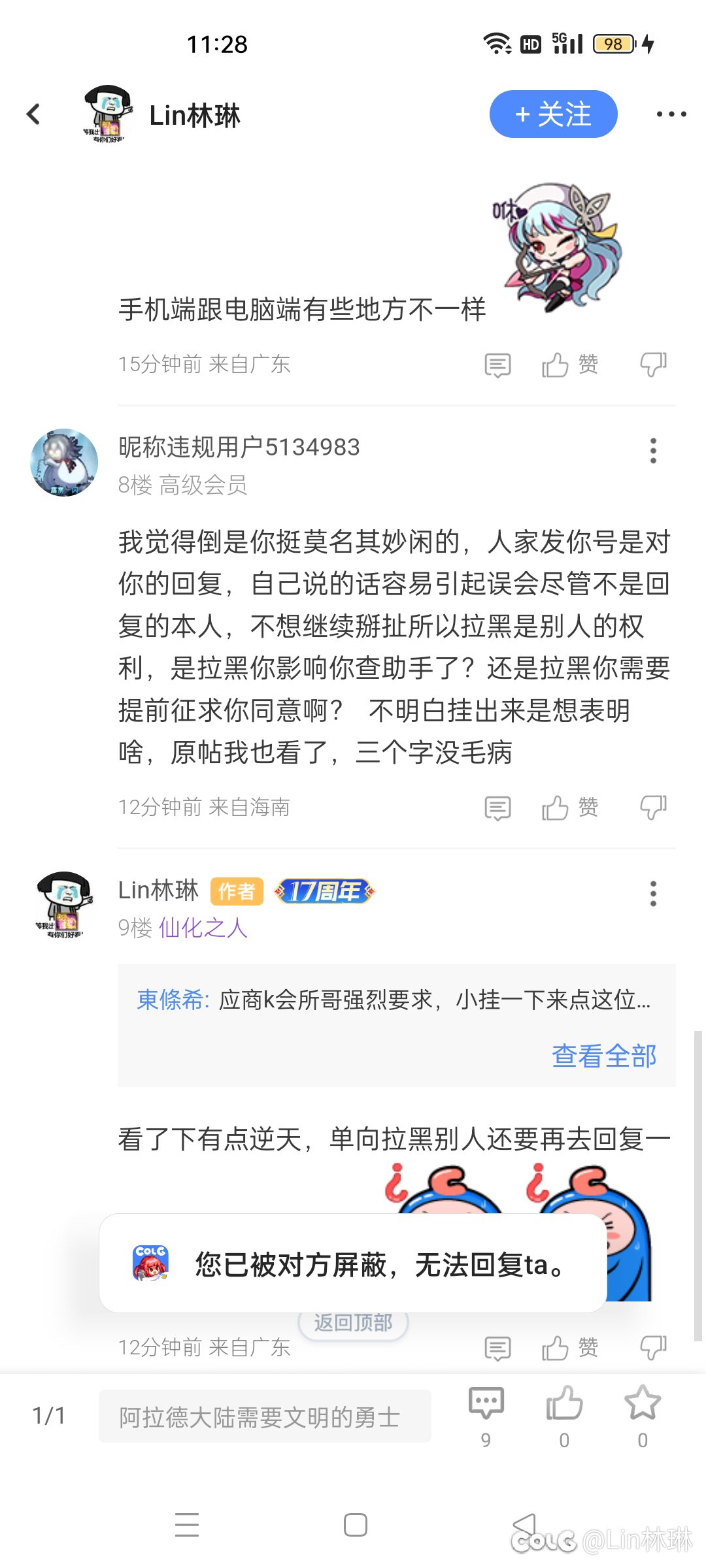706x1568 pixels.
Task: Reply to the 8楼 comment from 海南
Action: point(497,808)
